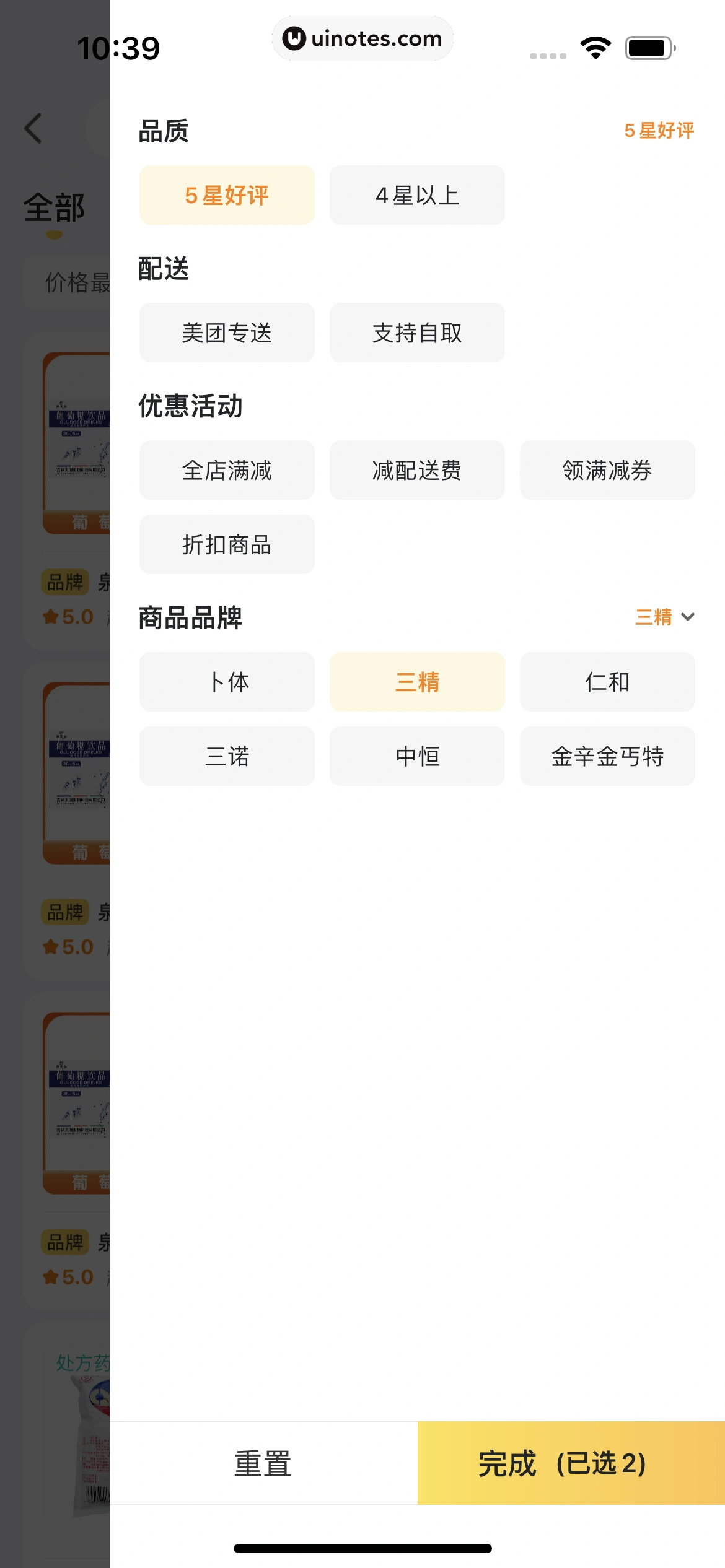启用「美团专送」配送方式

[x=227, y=332]
